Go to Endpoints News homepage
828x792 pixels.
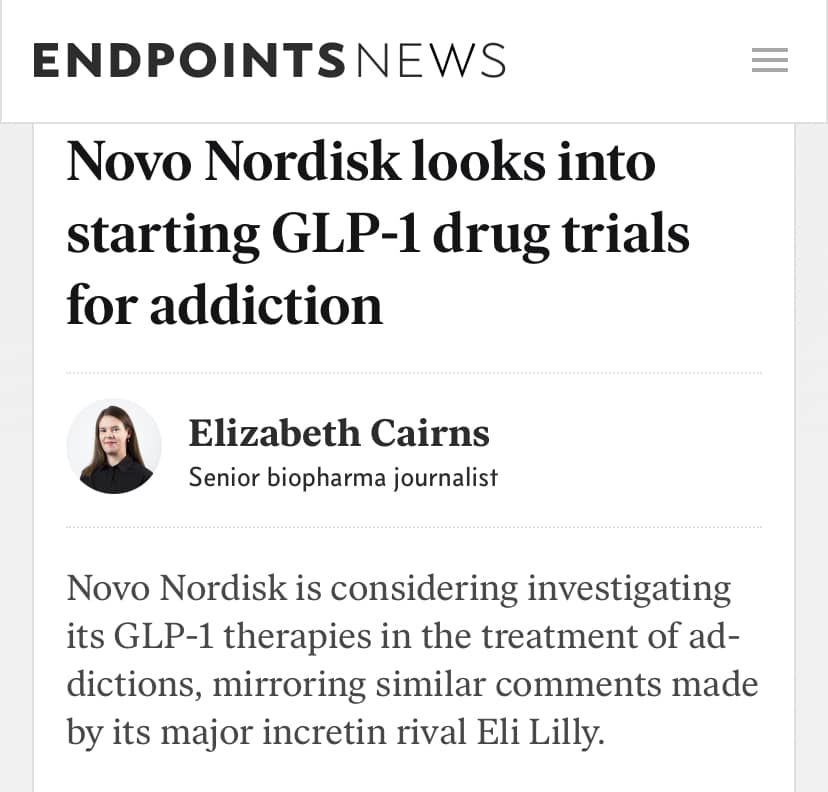(269, 61)
